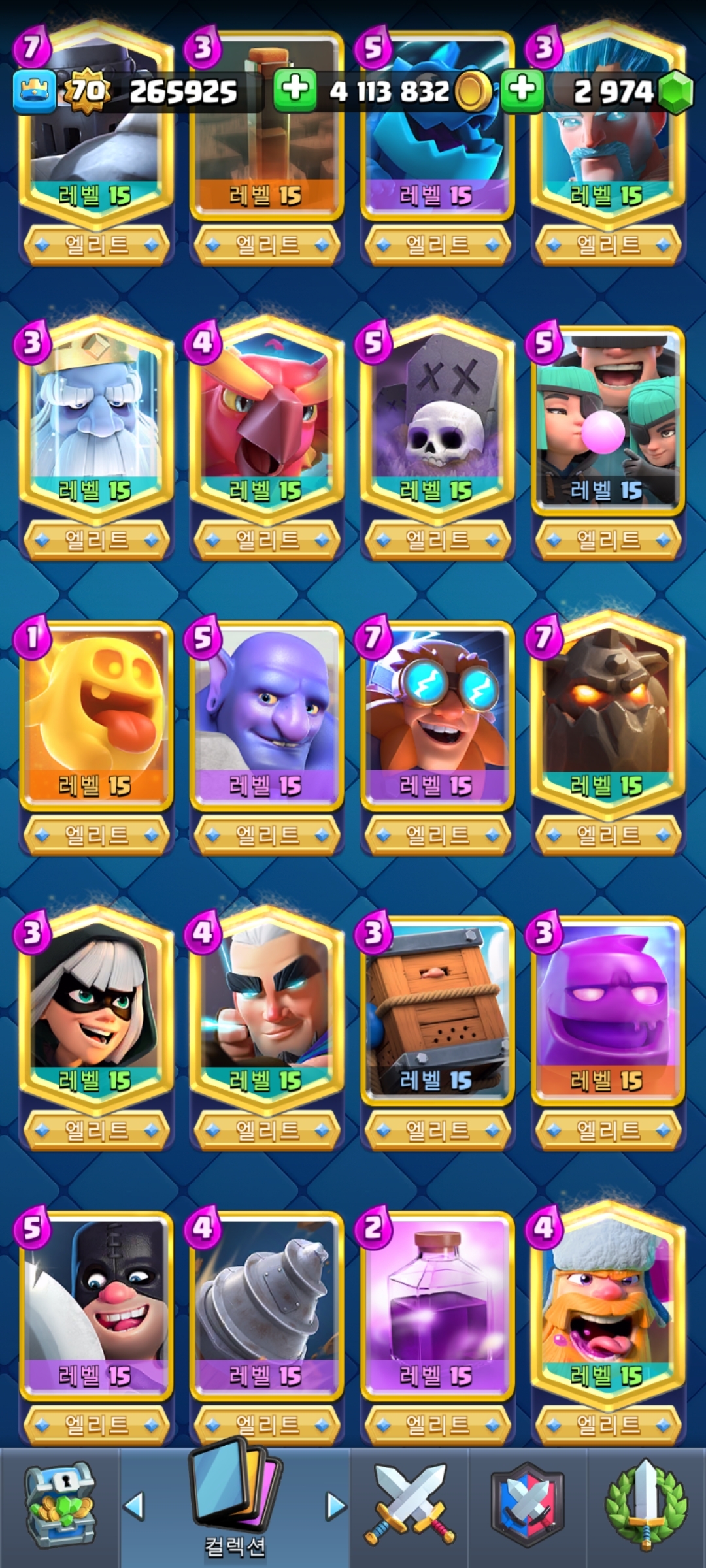The image size is (706, 1568).
Task: Select the Elixir Golem card
Action: pyautogui.click(x=608, y=1006)
